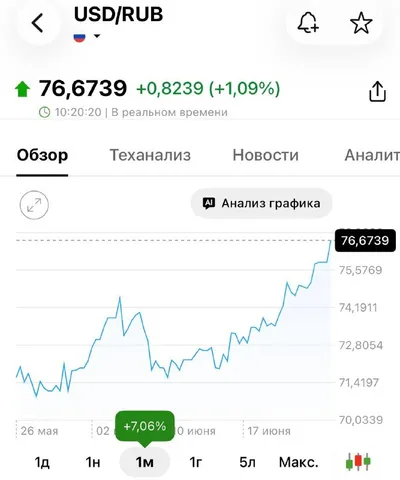Tap the Анализ графика button

click(x=261, y=203)
